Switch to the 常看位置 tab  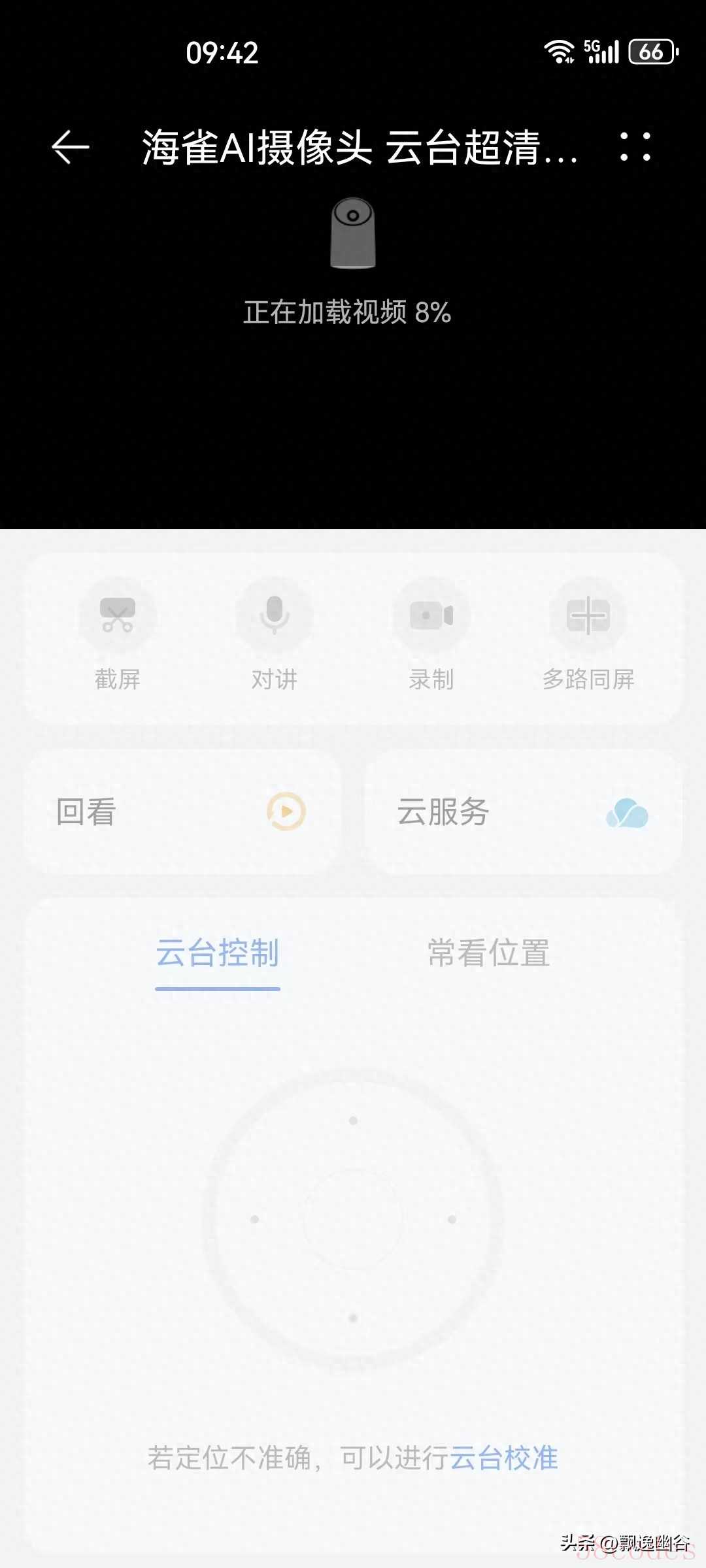[x=488, y=953]
